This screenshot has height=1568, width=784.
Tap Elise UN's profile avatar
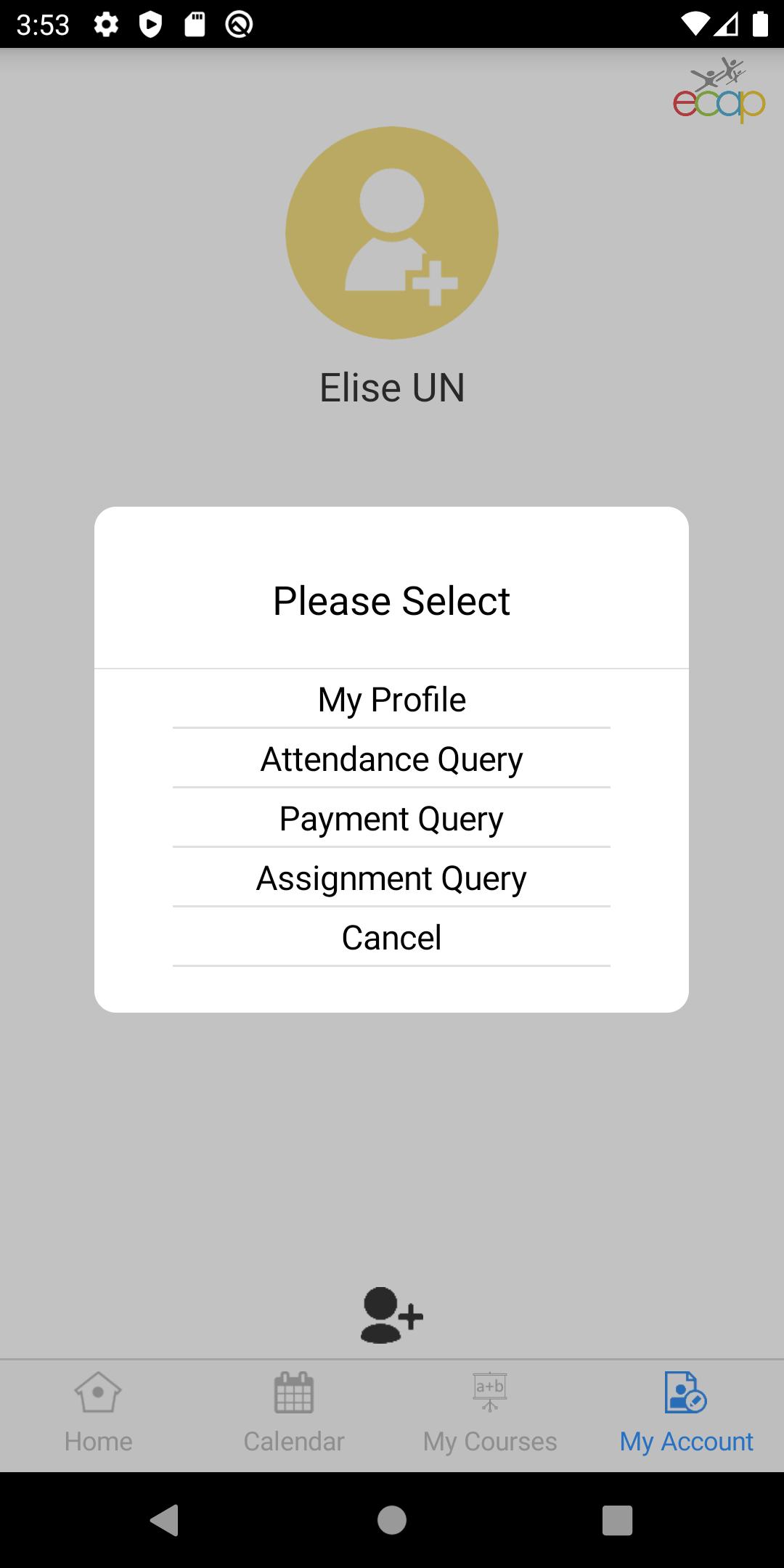click(x=392, y=233)
